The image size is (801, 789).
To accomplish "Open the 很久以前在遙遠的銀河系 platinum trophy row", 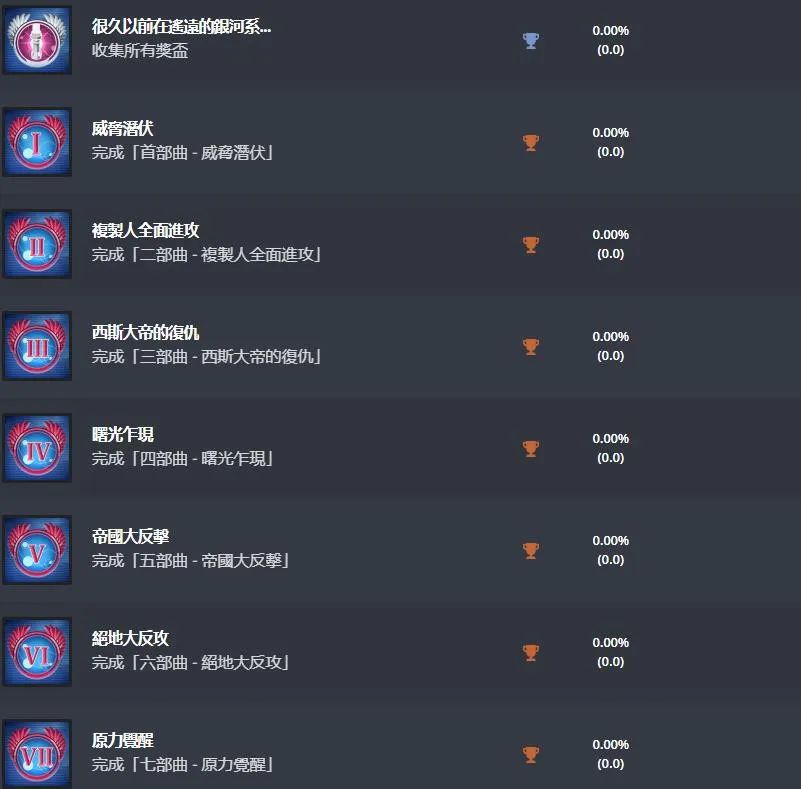I will click(181, 27).
